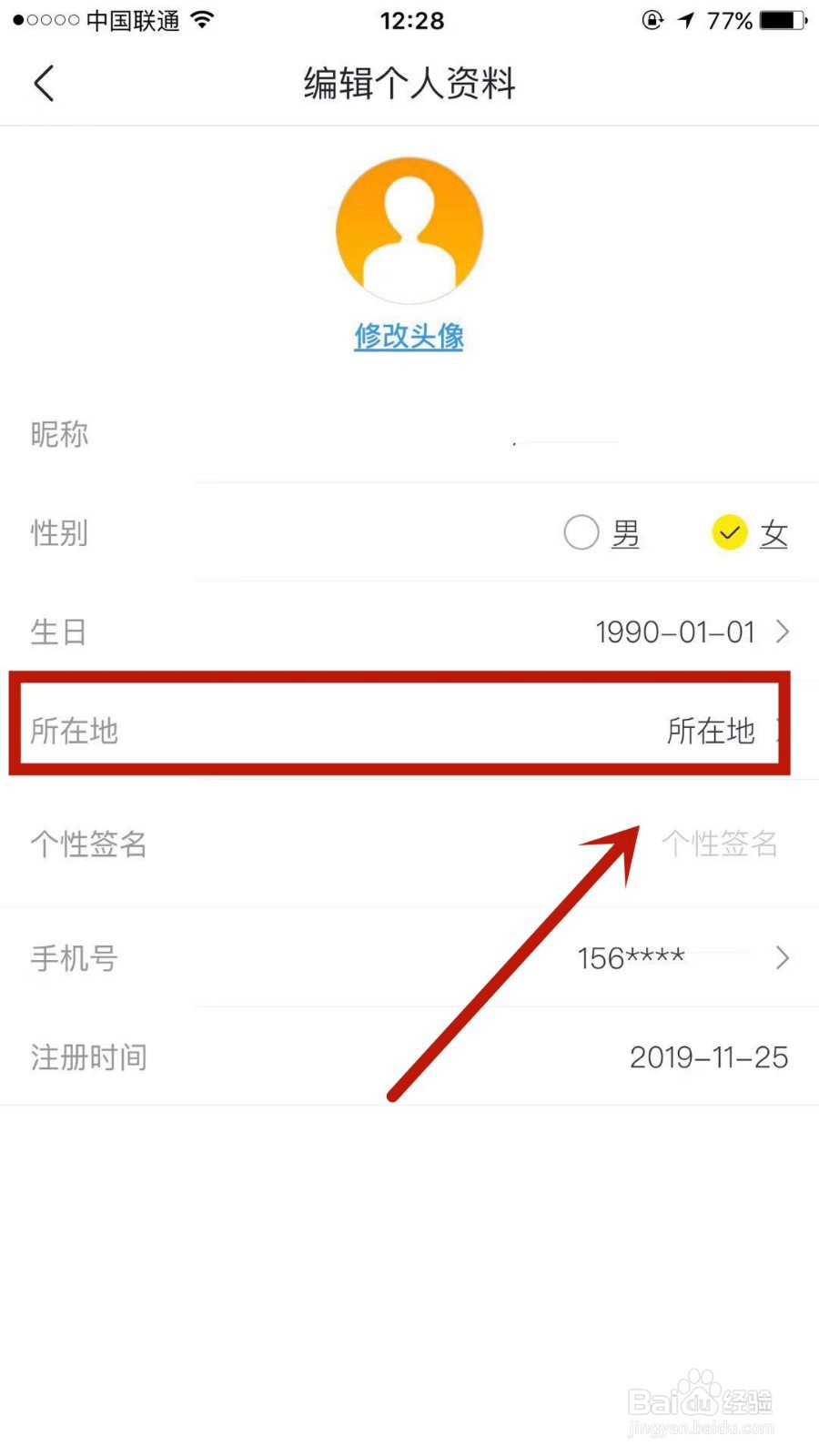Tap the checked 女 gender option

[773, 534]
